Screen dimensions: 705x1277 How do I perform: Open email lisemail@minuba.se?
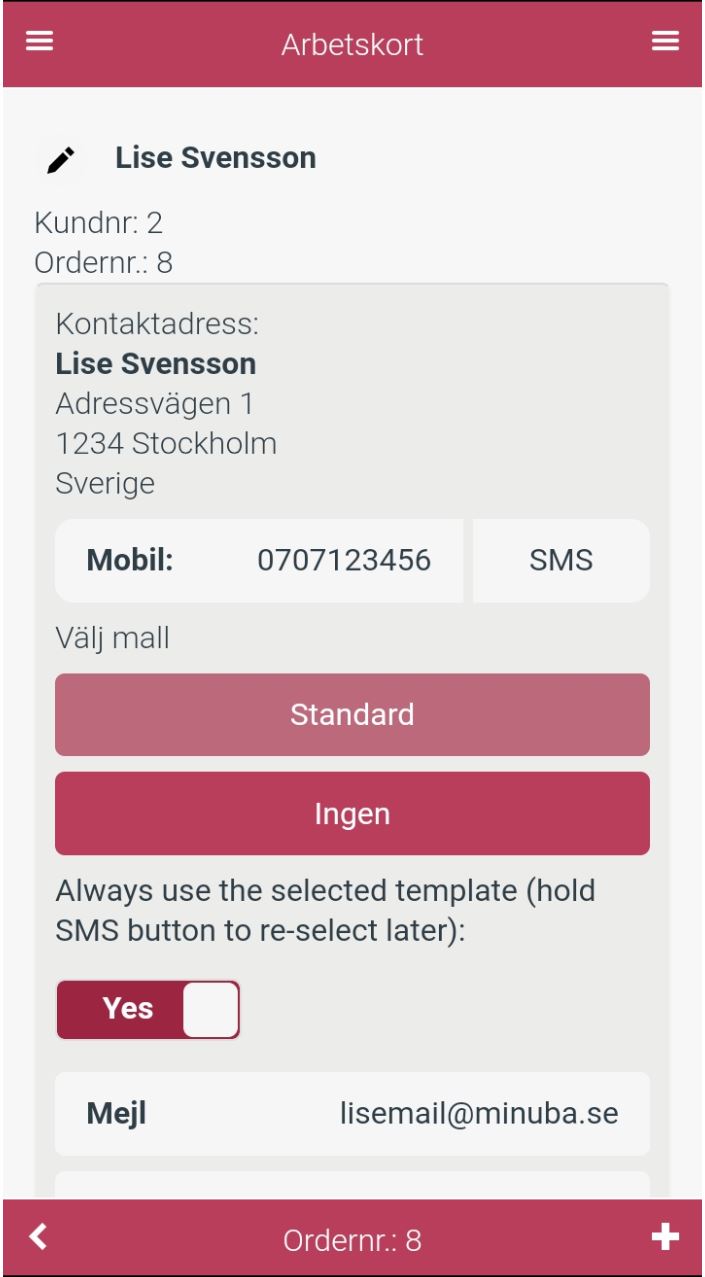[352, 1114]
